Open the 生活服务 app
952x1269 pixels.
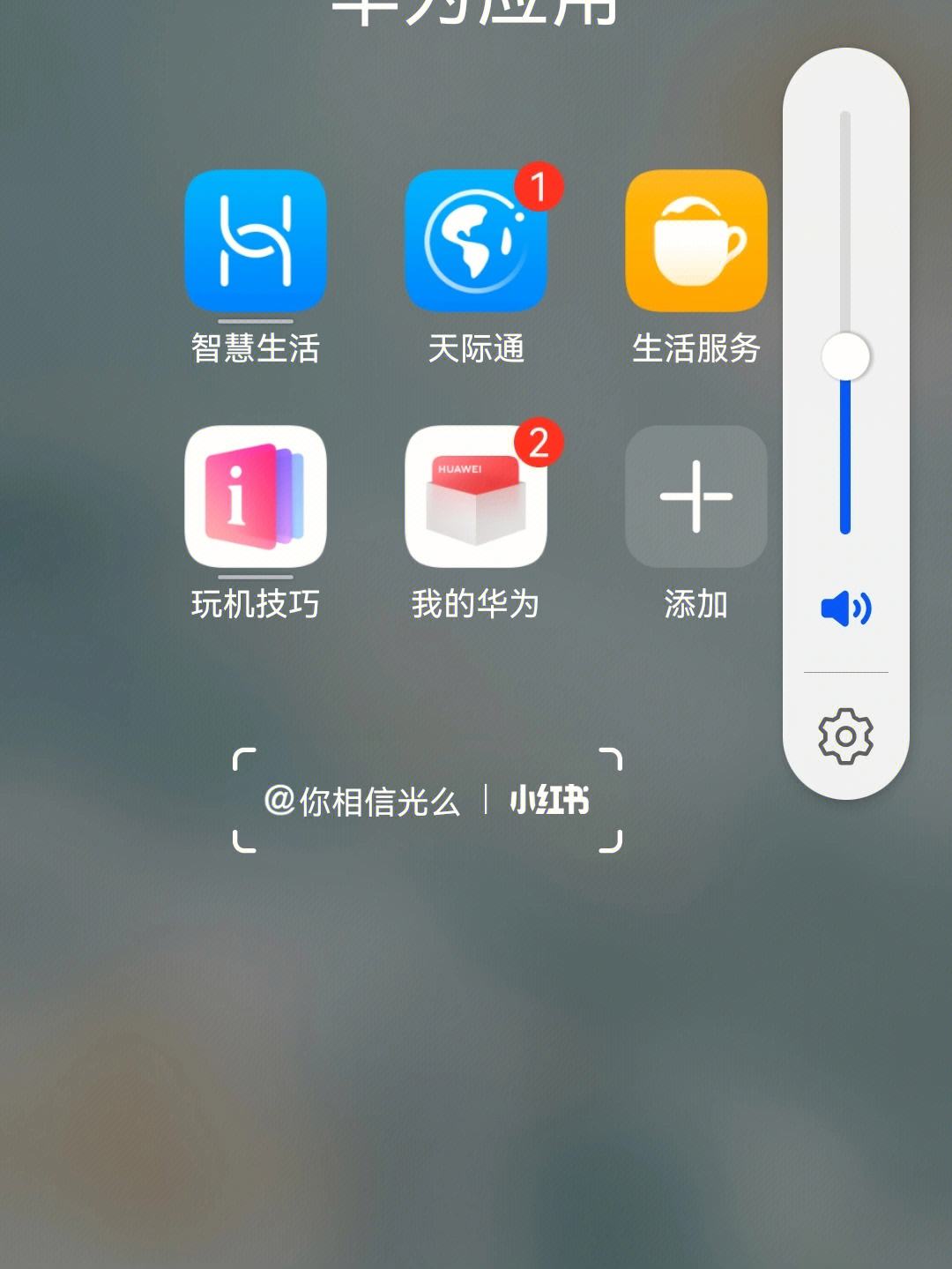coord(695,241)
